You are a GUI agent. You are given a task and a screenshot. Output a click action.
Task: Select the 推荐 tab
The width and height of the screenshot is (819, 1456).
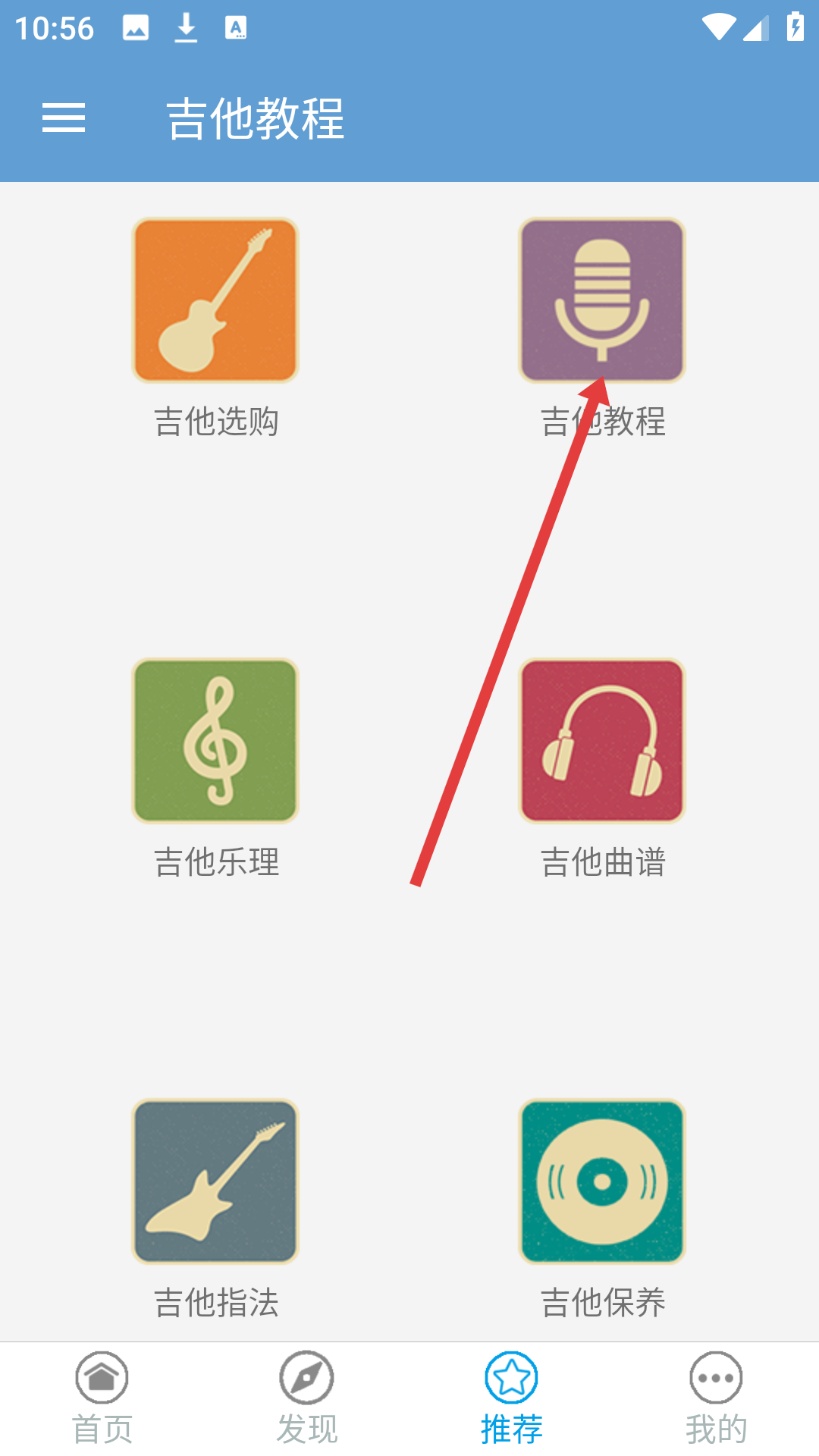[512, 1398]
